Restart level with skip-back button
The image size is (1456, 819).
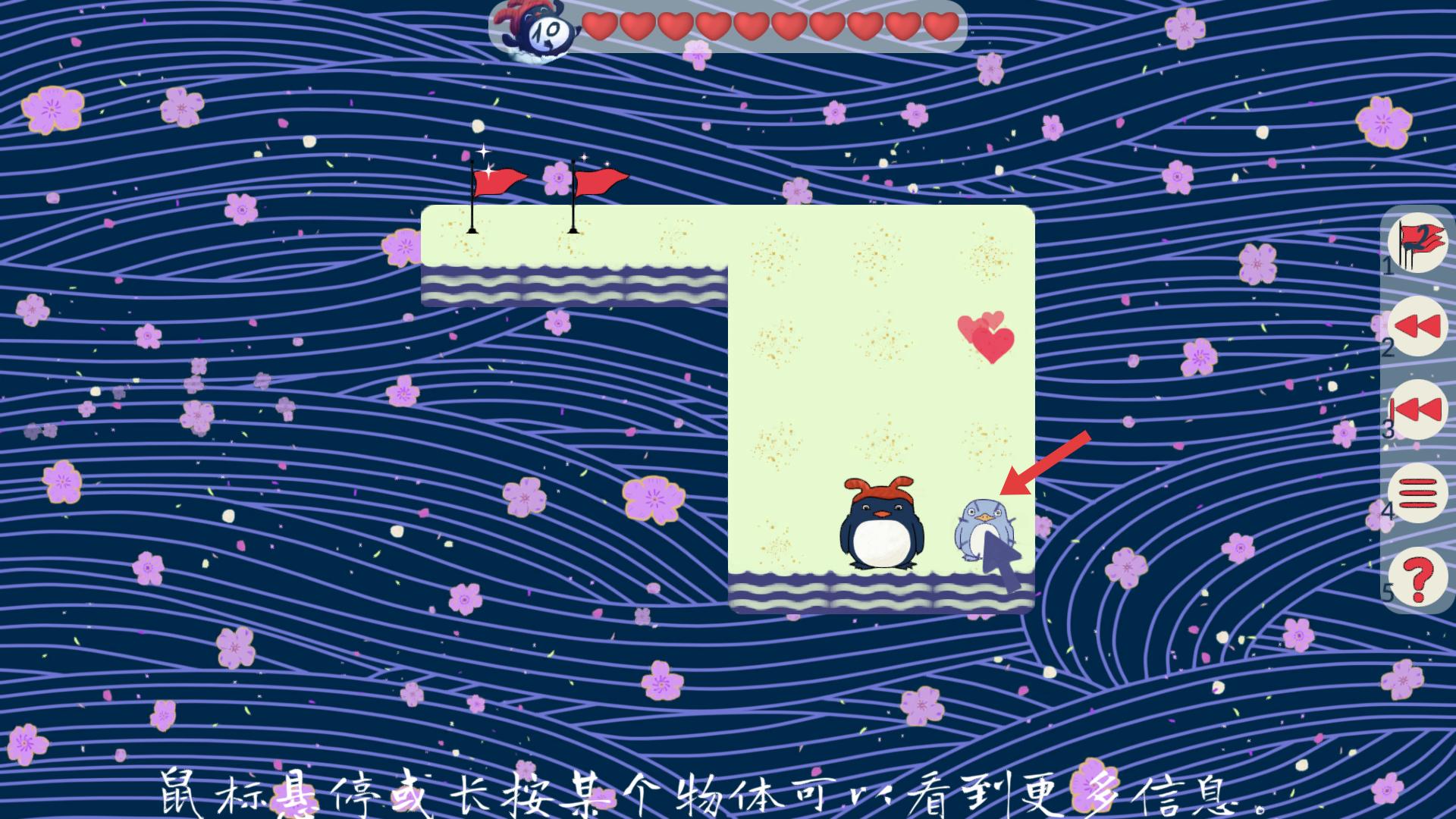pos(1417,410)
